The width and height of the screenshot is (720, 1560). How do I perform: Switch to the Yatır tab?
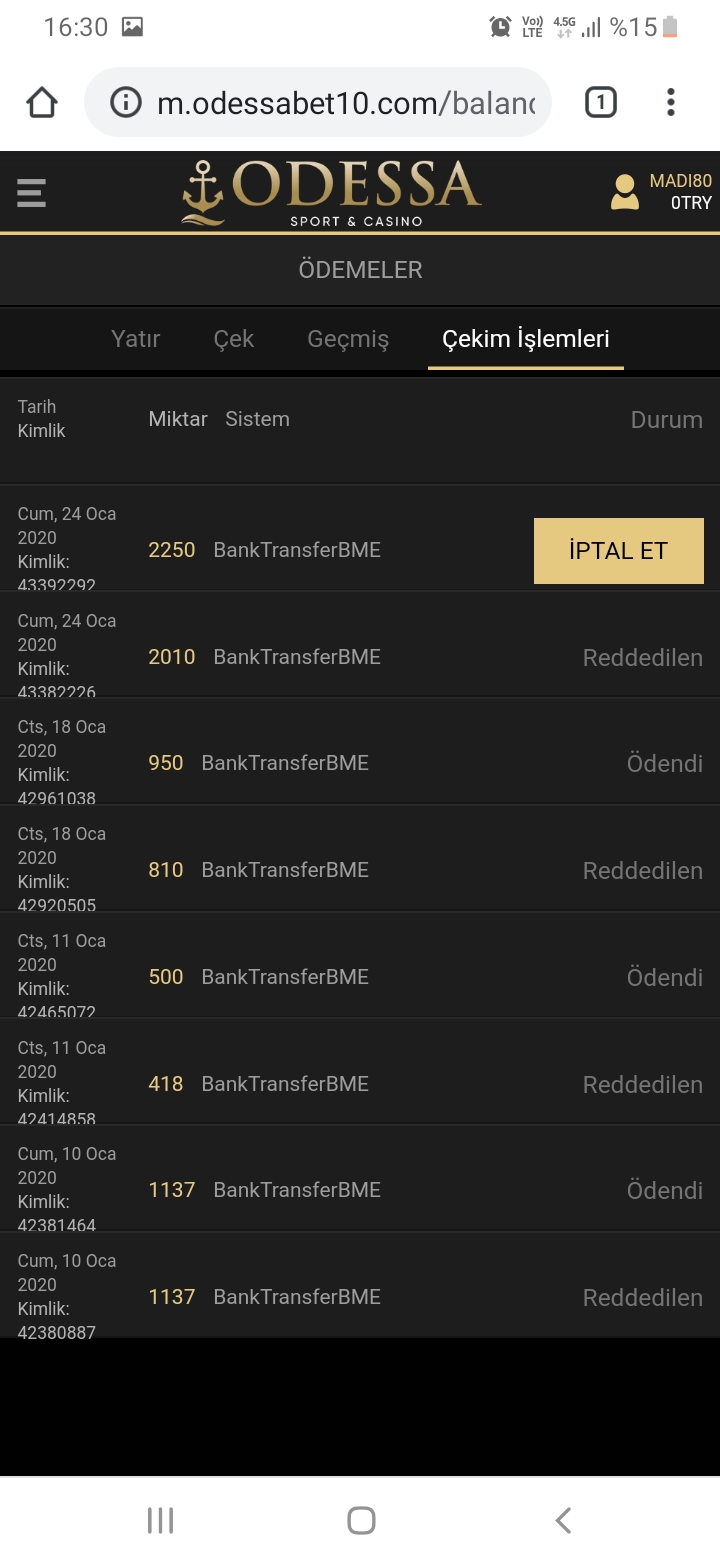tap(136, 339)
